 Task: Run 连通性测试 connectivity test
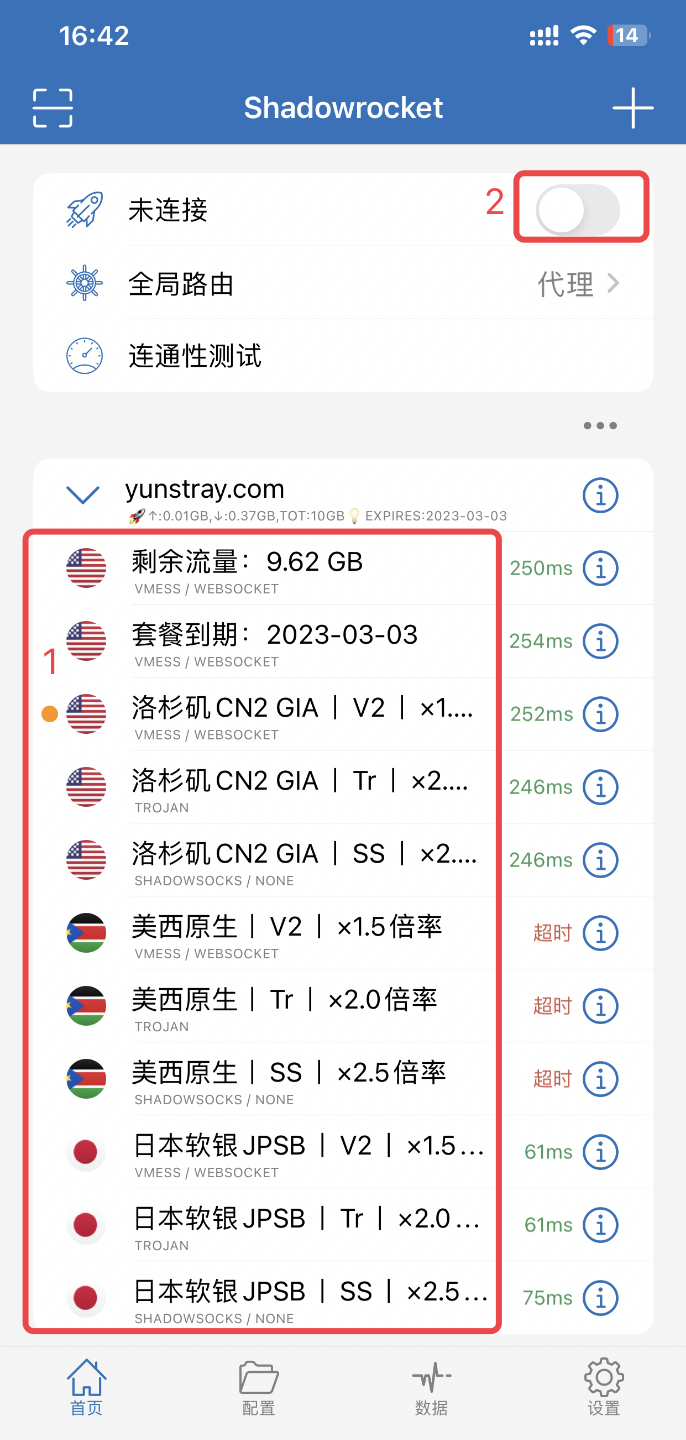195,356
